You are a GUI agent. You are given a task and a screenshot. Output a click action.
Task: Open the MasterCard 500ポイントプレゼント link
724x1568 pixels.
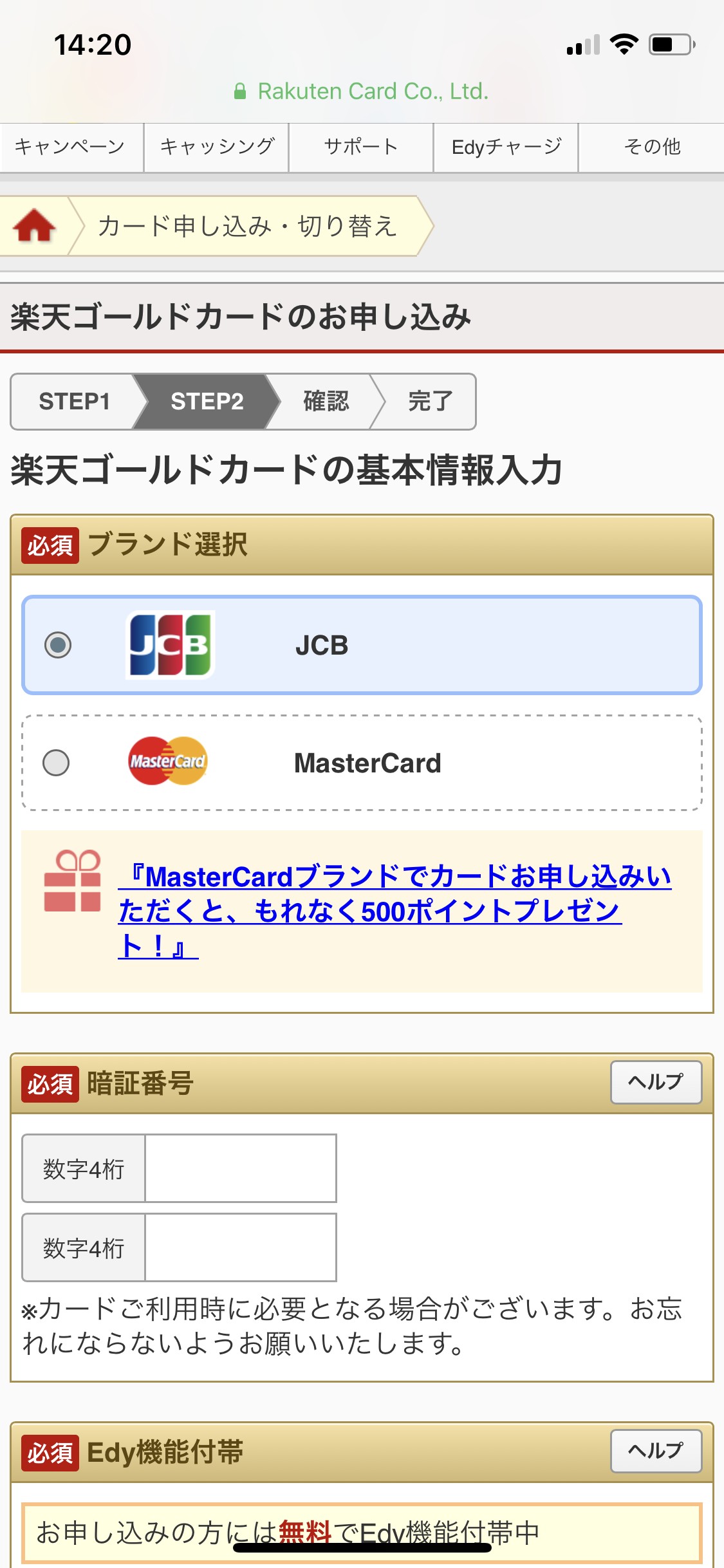pos(394,911)
